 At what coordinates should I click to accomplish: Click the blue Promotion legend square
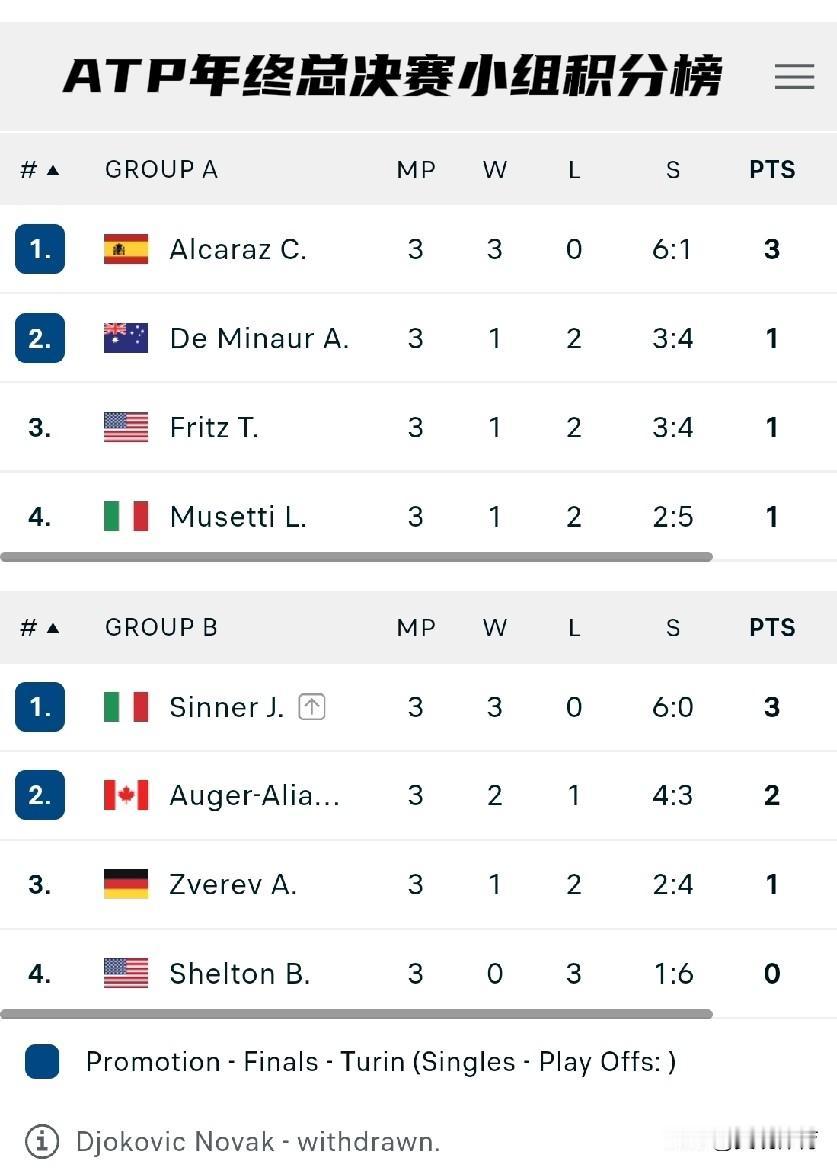(40, 1062)
